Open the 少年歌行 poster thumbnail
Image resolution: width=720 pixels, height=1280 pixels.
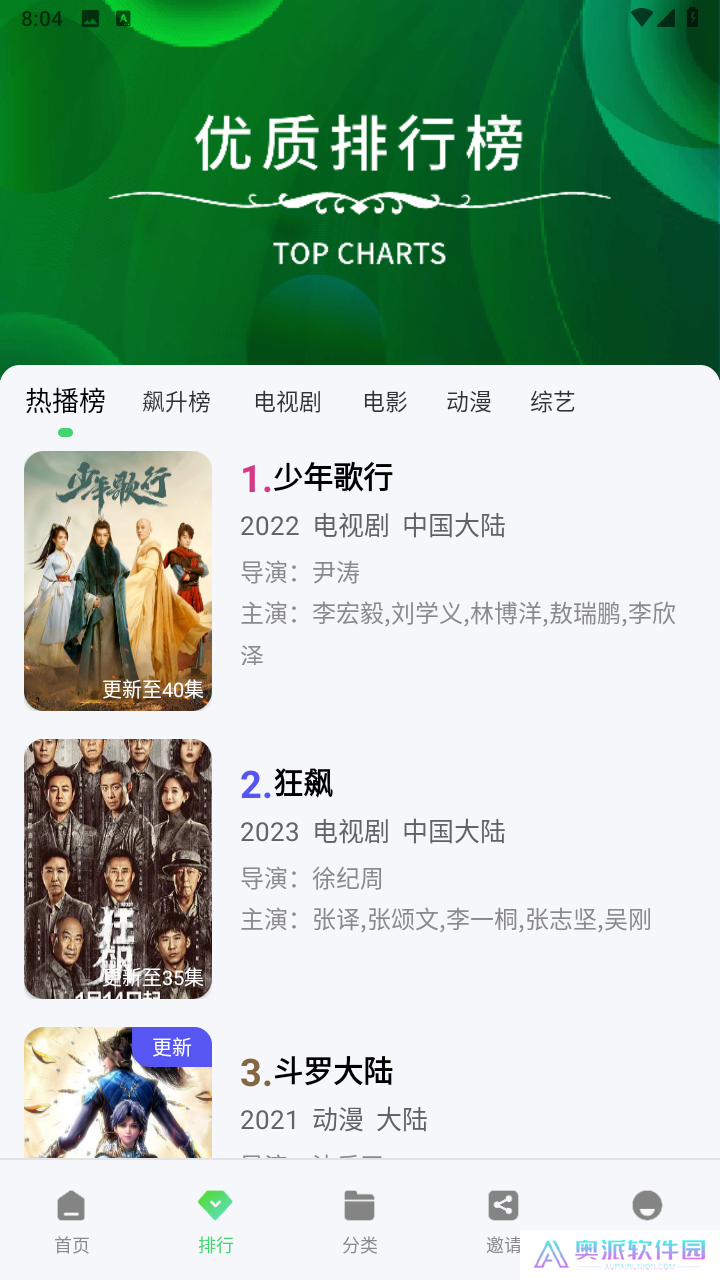[x=117, y=581]
